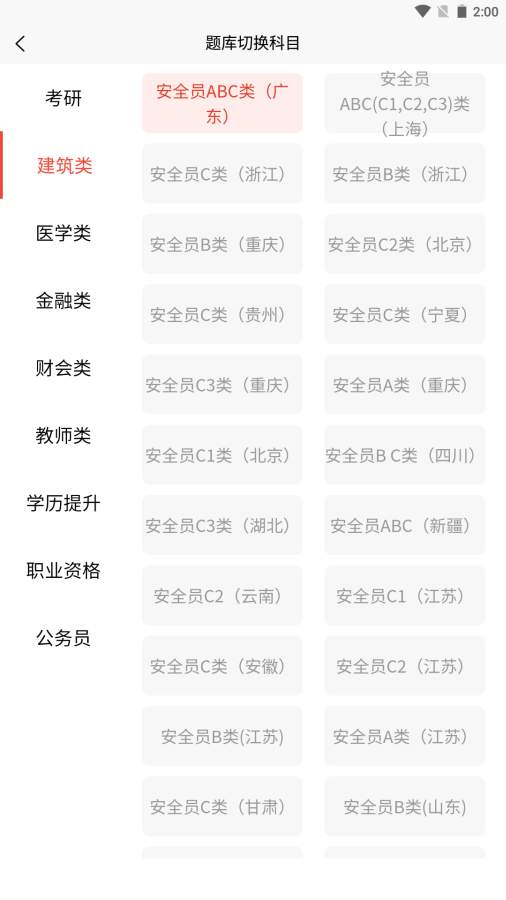Pick 安全员C2（云南）

[222, 595]
